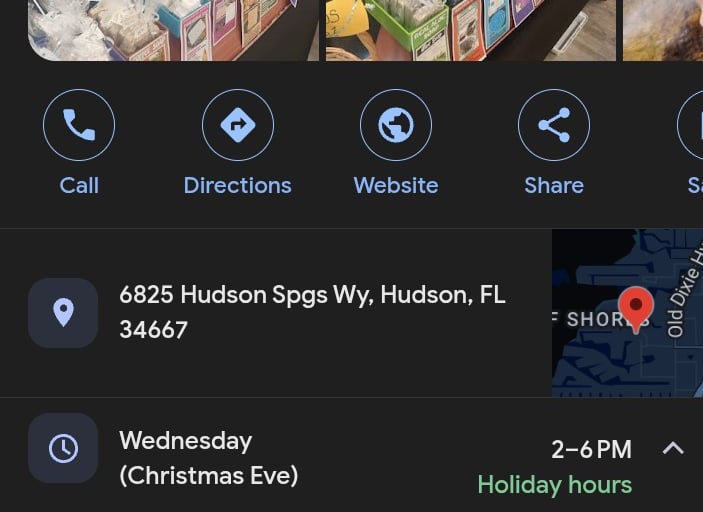Open the map preview with red pin
Screen dimensions: 703x512
[627, 312]
